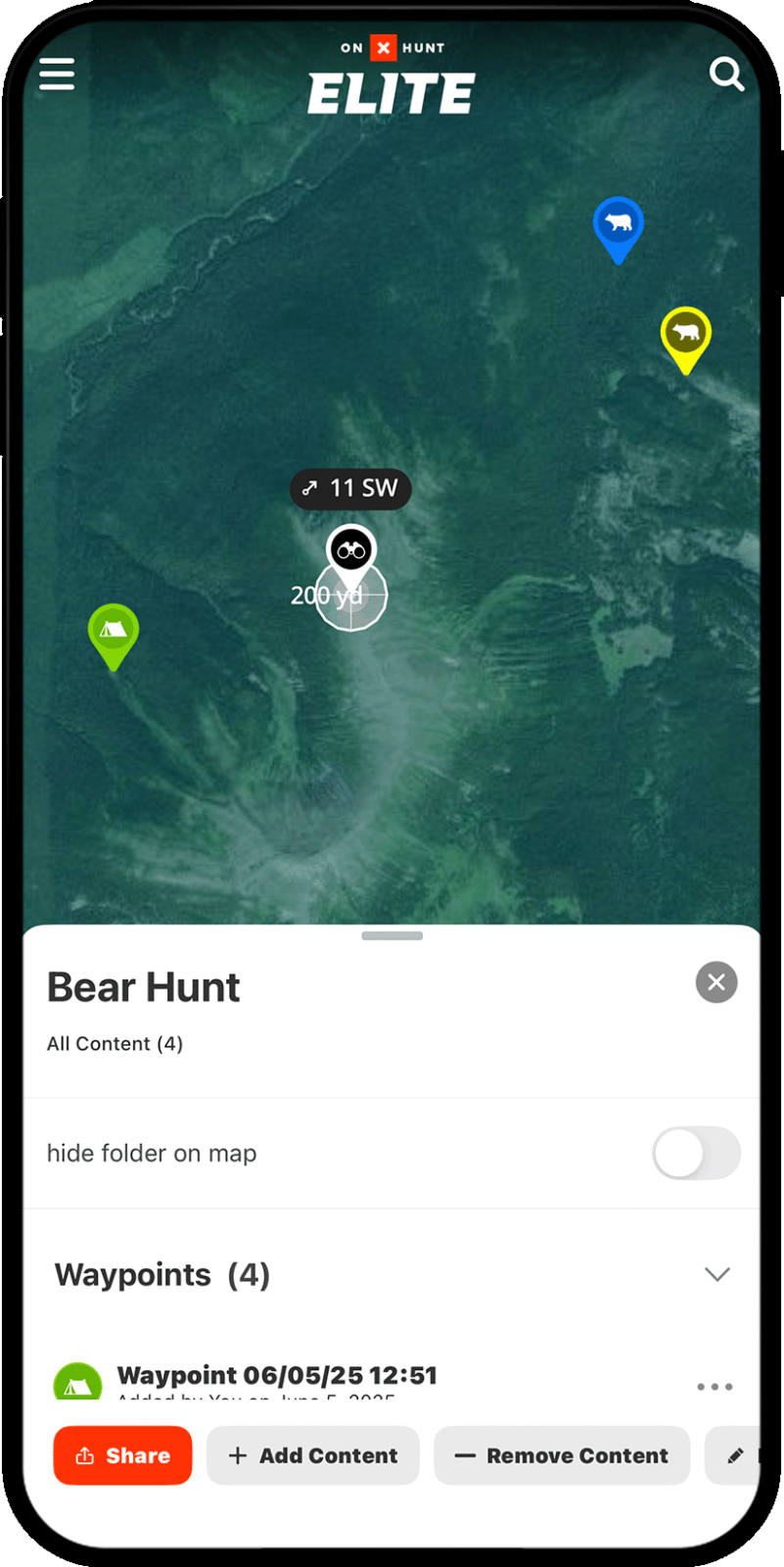
Task: Open options for Waypoint 06/05/25 12:51
Action: click(715, 1386)
